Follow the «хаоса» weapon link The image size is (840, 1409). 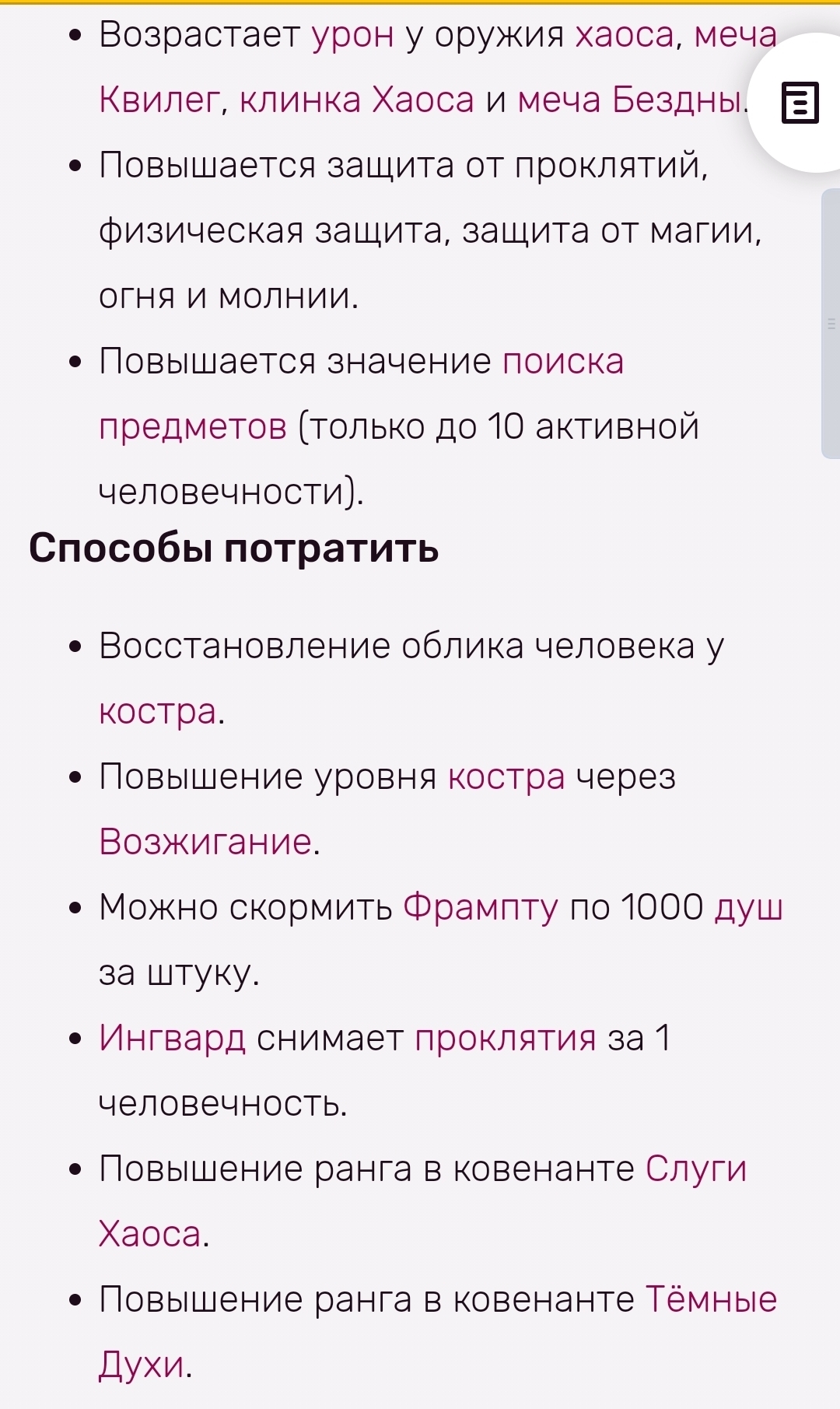coord(624,35)
